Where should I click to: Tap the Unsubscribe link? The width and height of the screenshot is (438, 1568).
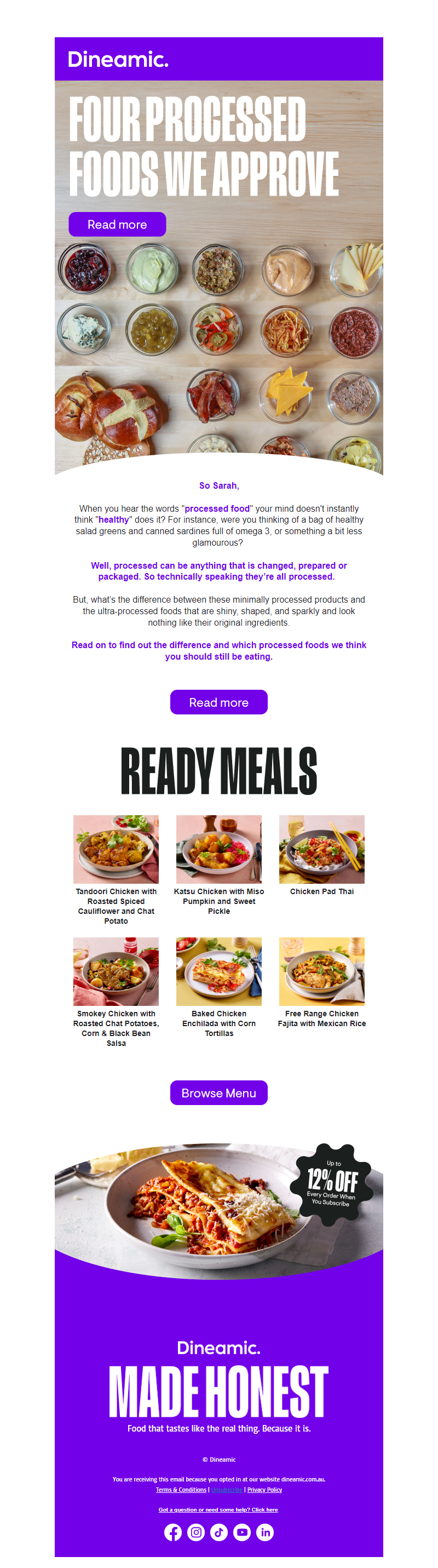pos(226,1490)
